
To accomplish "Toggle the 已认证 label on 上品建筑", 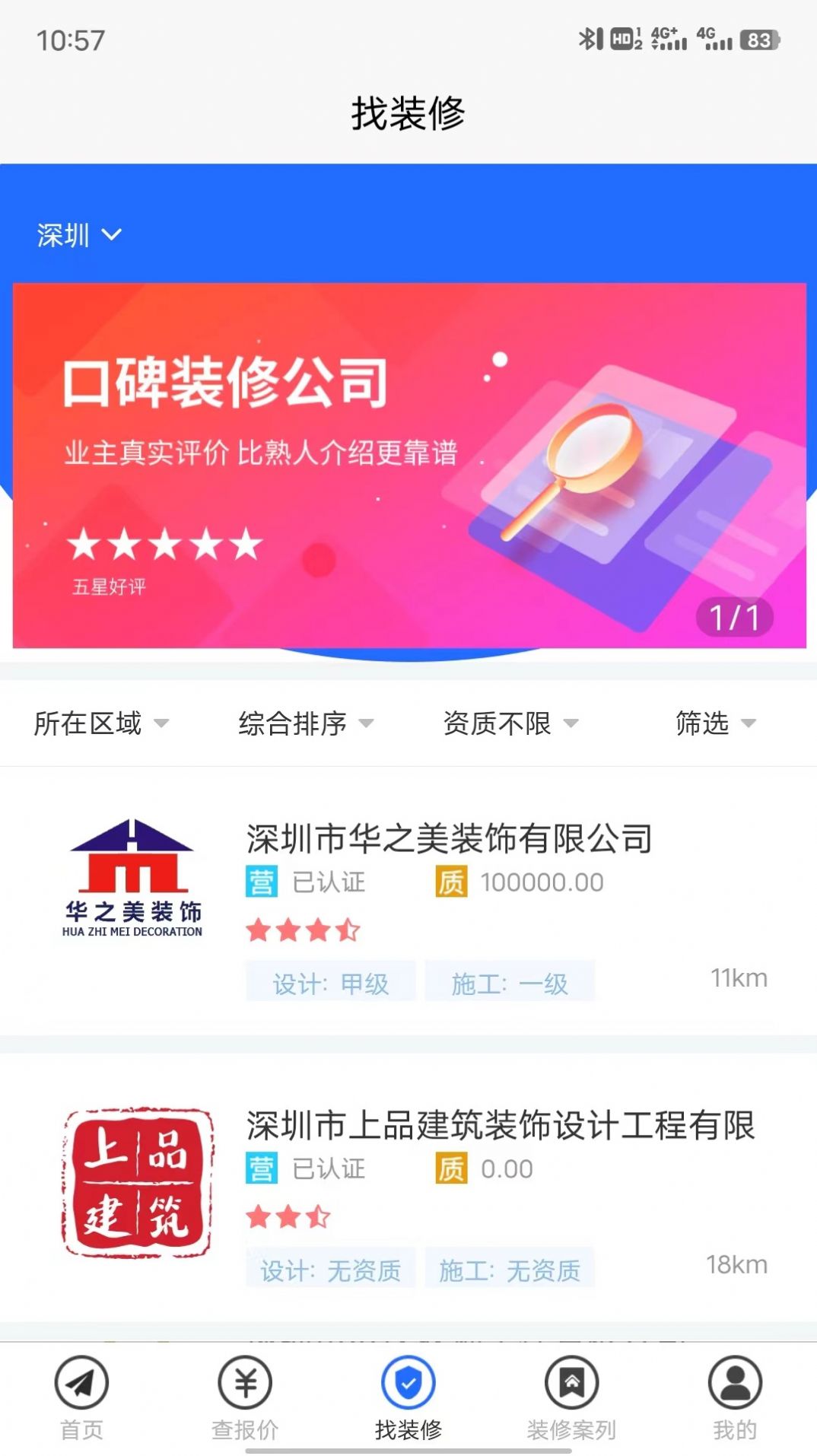I will coord(329,1169).
